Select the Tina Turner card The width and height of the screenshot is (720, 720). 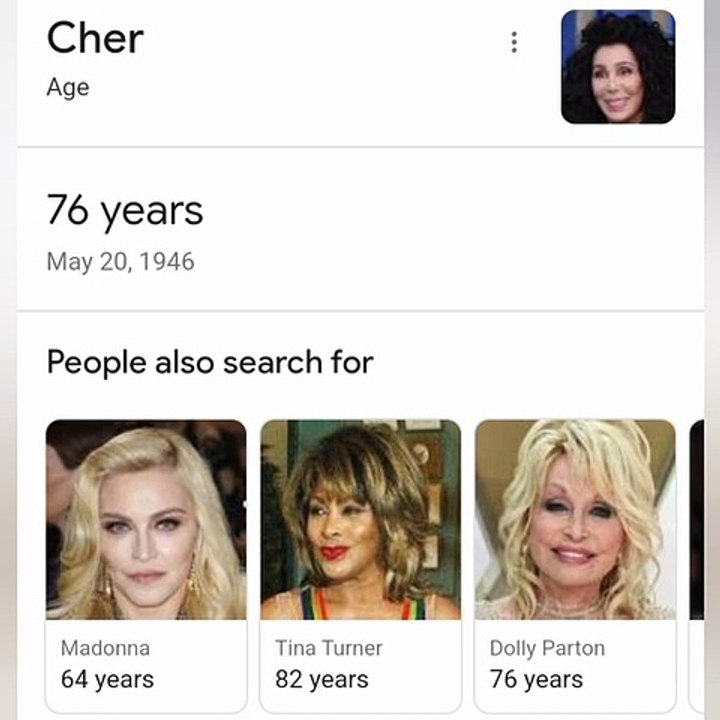pyautogui.click(x=360, y=565)
